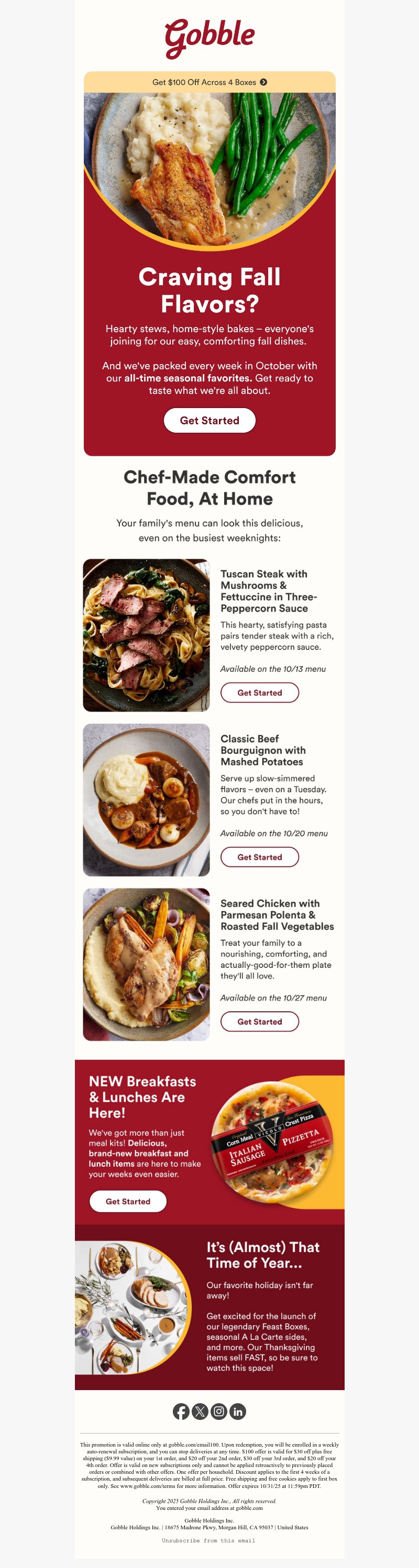Choose Get Started for Seared Chicken with Polenta
419x1568 pixels.
click(x=259, y=1021)
